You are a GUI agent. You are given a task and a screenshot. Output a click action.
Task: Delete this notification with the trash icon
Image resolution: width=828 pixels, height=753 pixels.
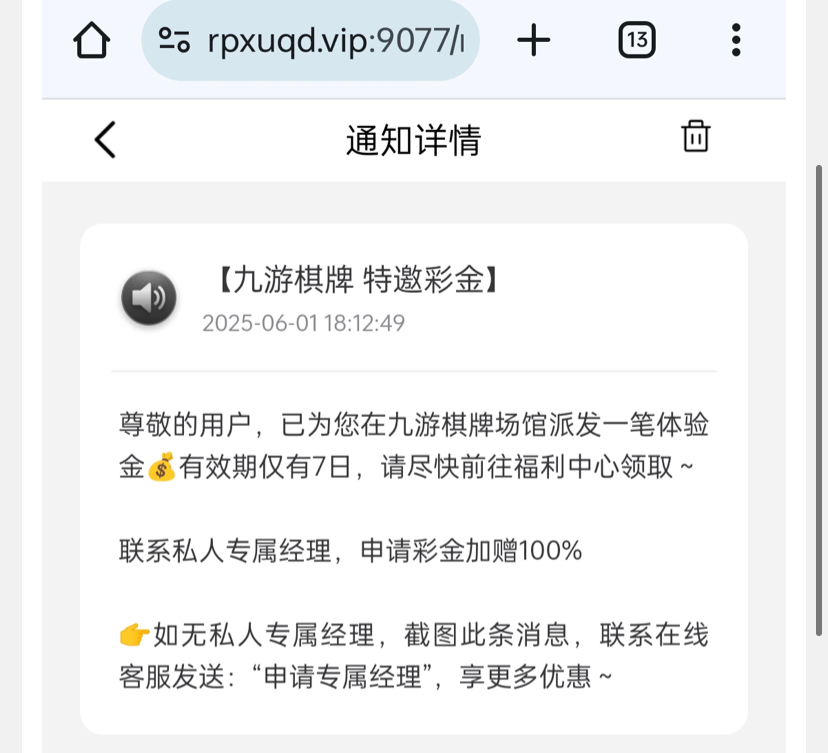point(696,137)
